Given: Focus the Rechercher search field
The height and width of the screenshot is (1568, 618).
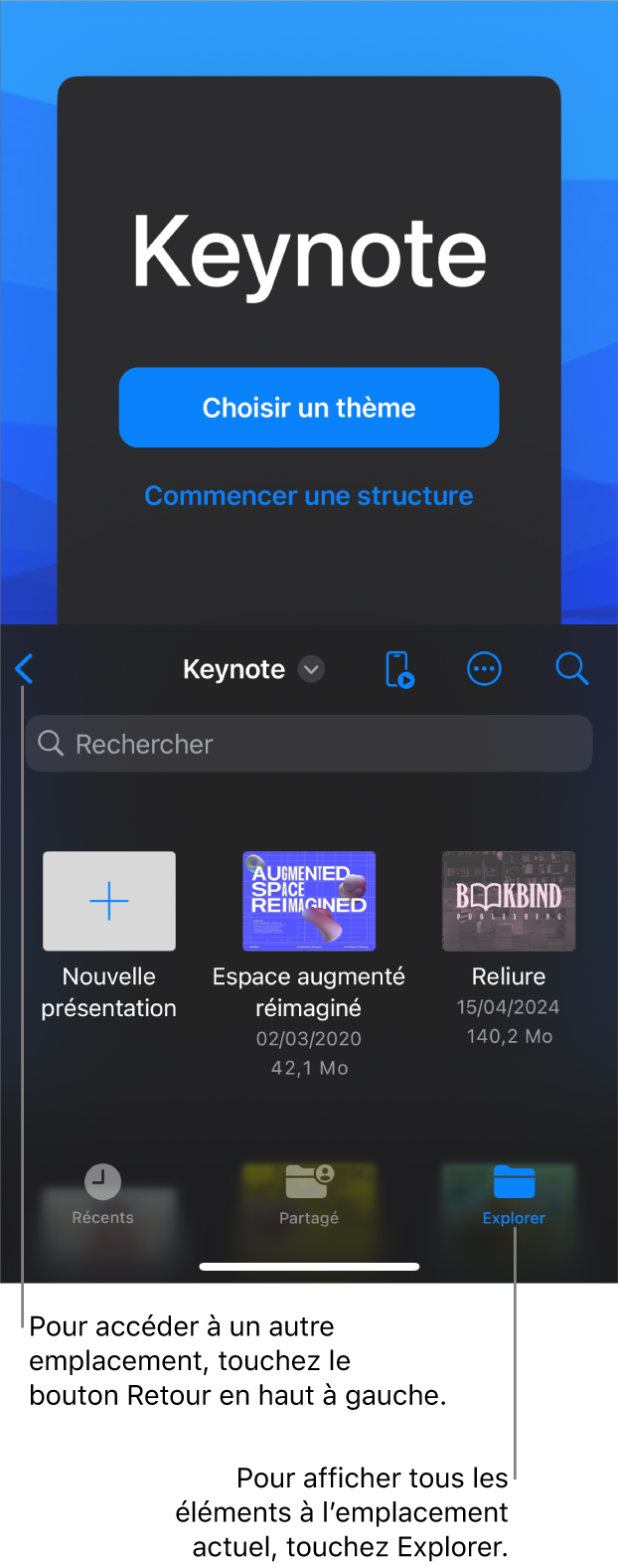Looking at the screenshot, I should pyautogui.click(x=309, y=744).
